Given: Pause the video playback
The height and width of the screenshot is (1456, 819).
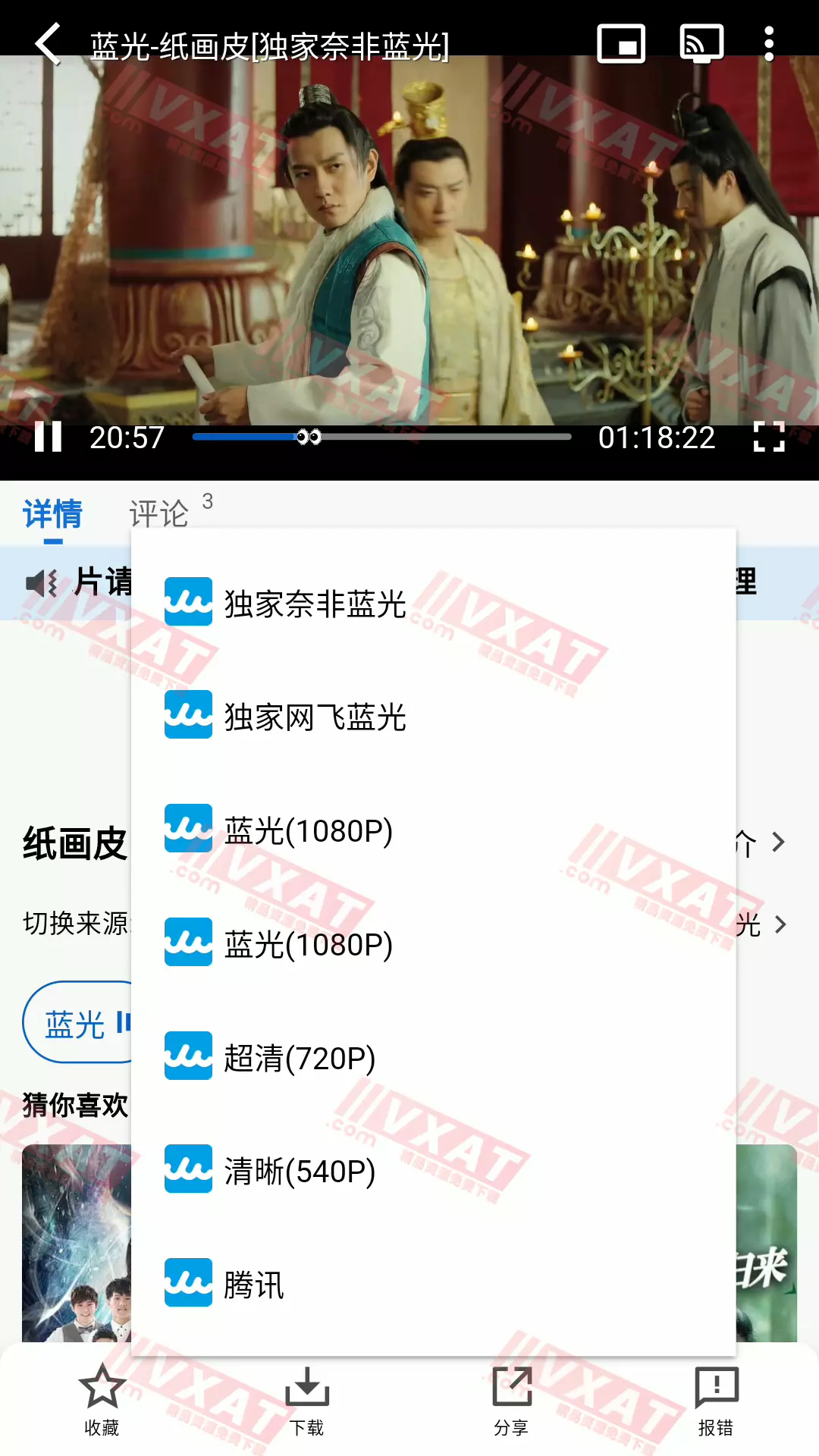Looking at the screenshot, I should point(48,438).
